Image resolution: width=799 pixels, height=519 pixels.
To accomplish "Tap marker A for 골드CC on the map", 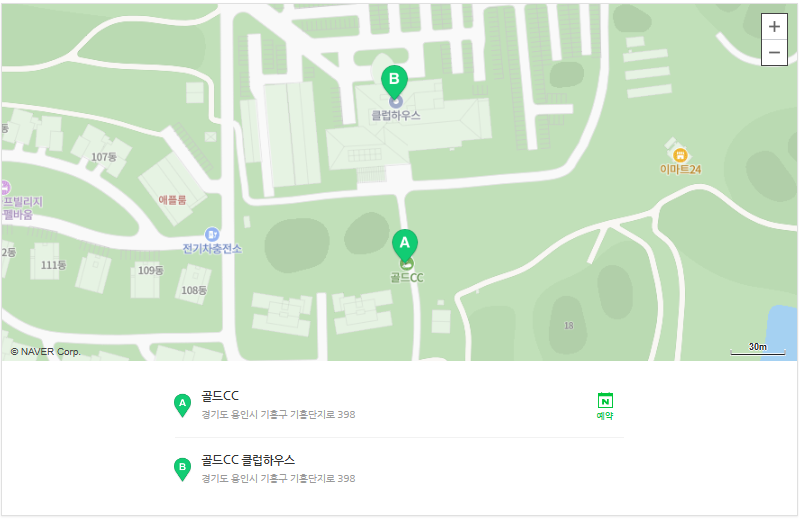I will (x=405, y=244).
